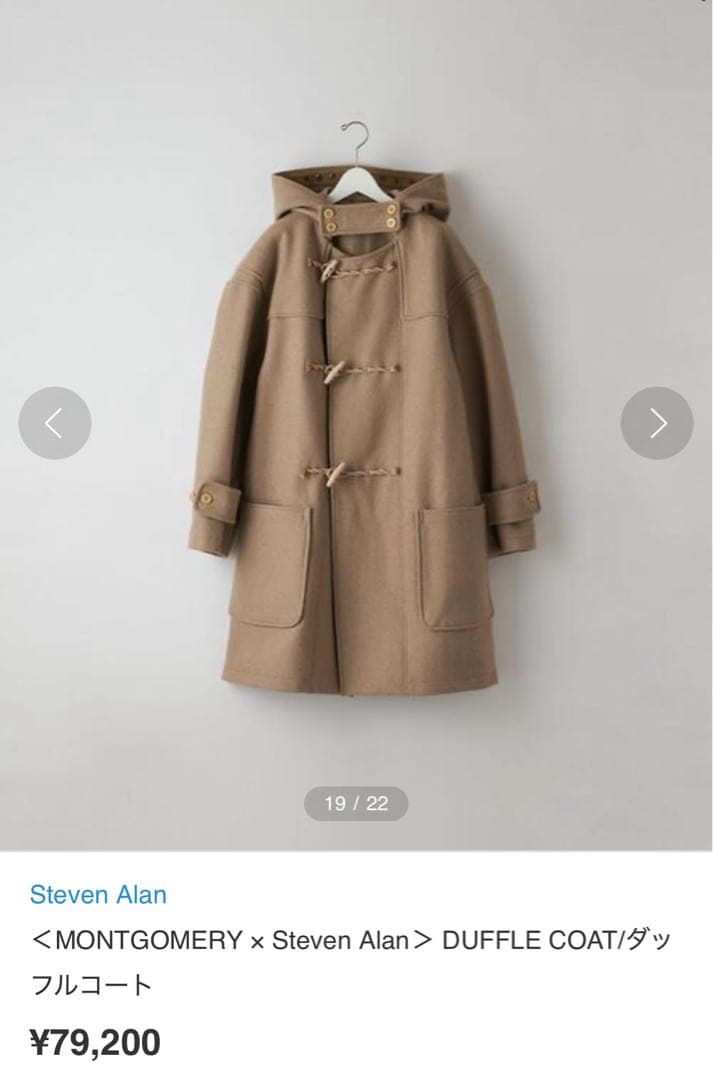
Task: Show the next product photo
Action: point(657,423)
